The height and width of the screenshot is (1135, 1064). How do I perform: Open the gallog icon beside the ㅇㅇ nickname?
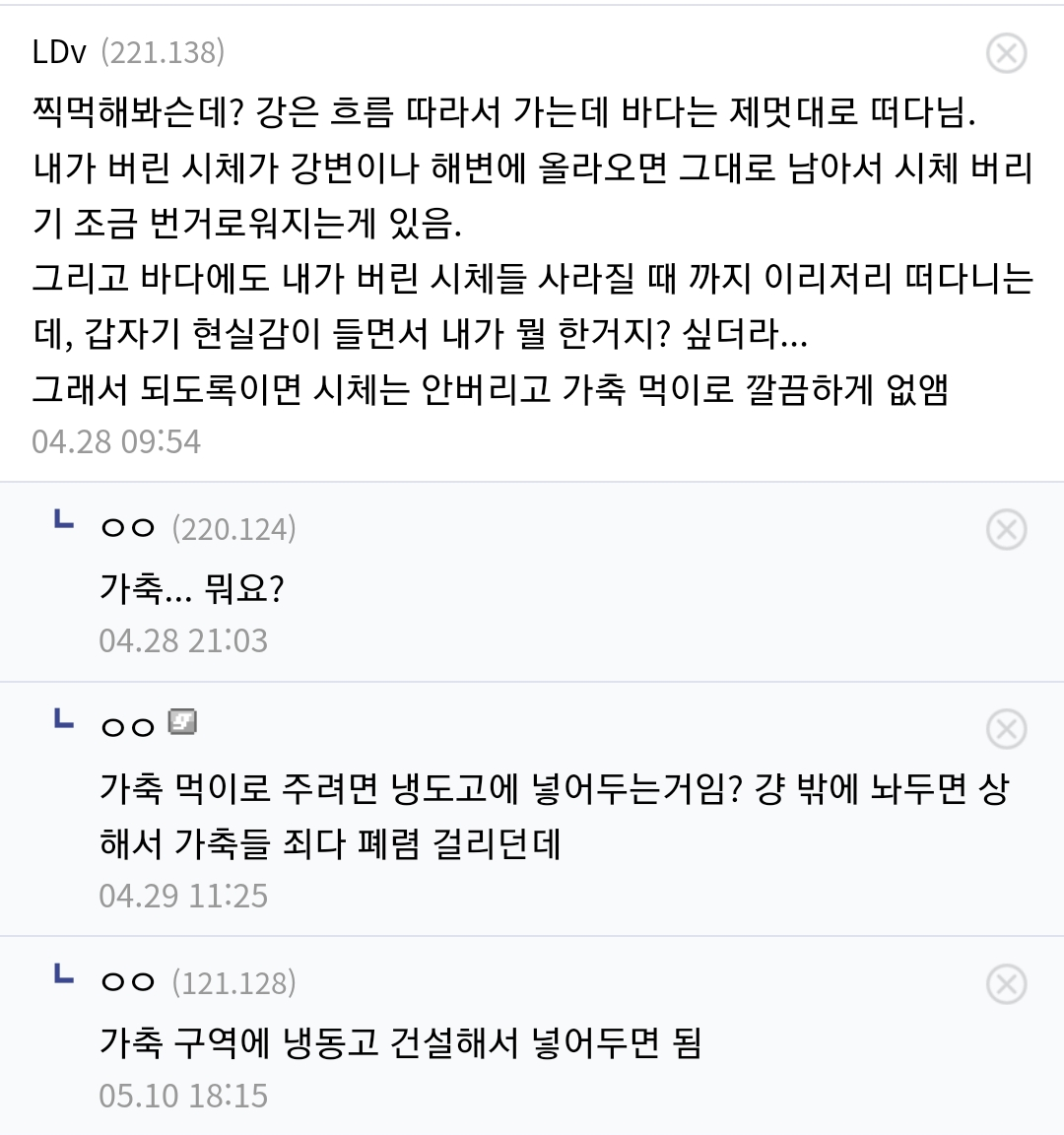pyautogui.click(x=182, y=723)
